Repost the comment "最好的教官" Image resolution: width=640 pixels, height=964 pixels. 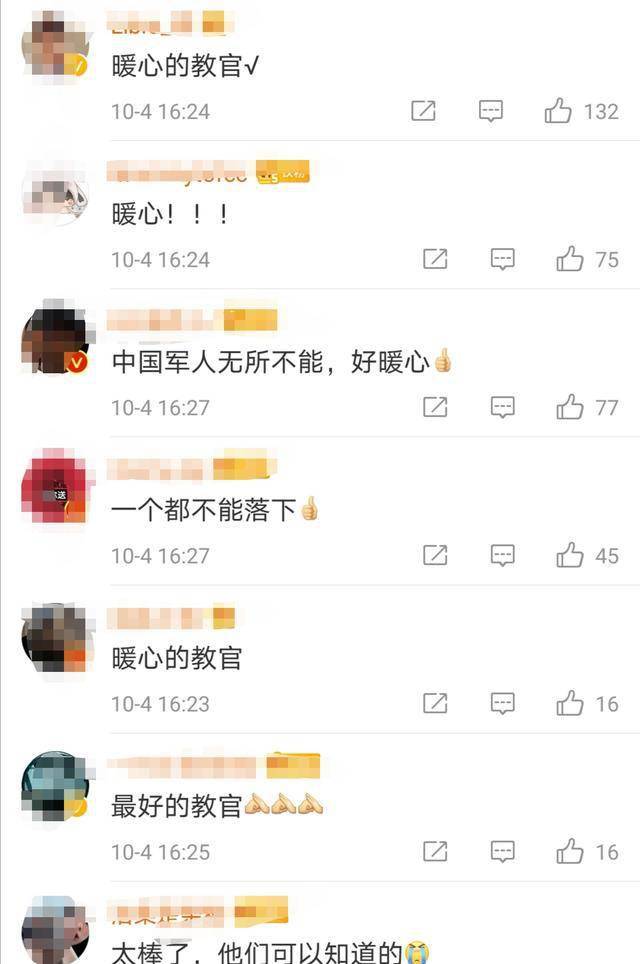pos(435,852)
